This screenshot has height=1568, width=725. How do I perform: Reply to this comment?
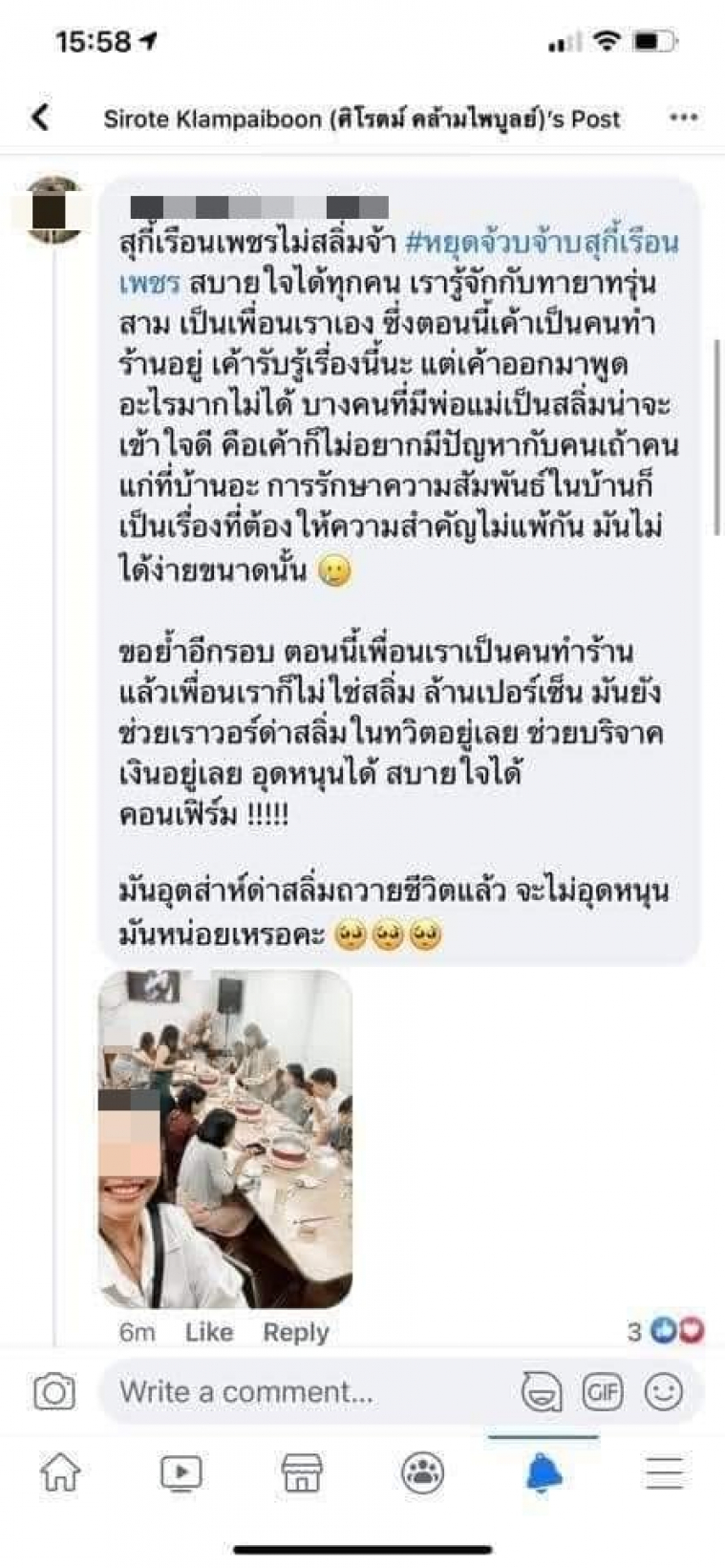[295, 1332]
